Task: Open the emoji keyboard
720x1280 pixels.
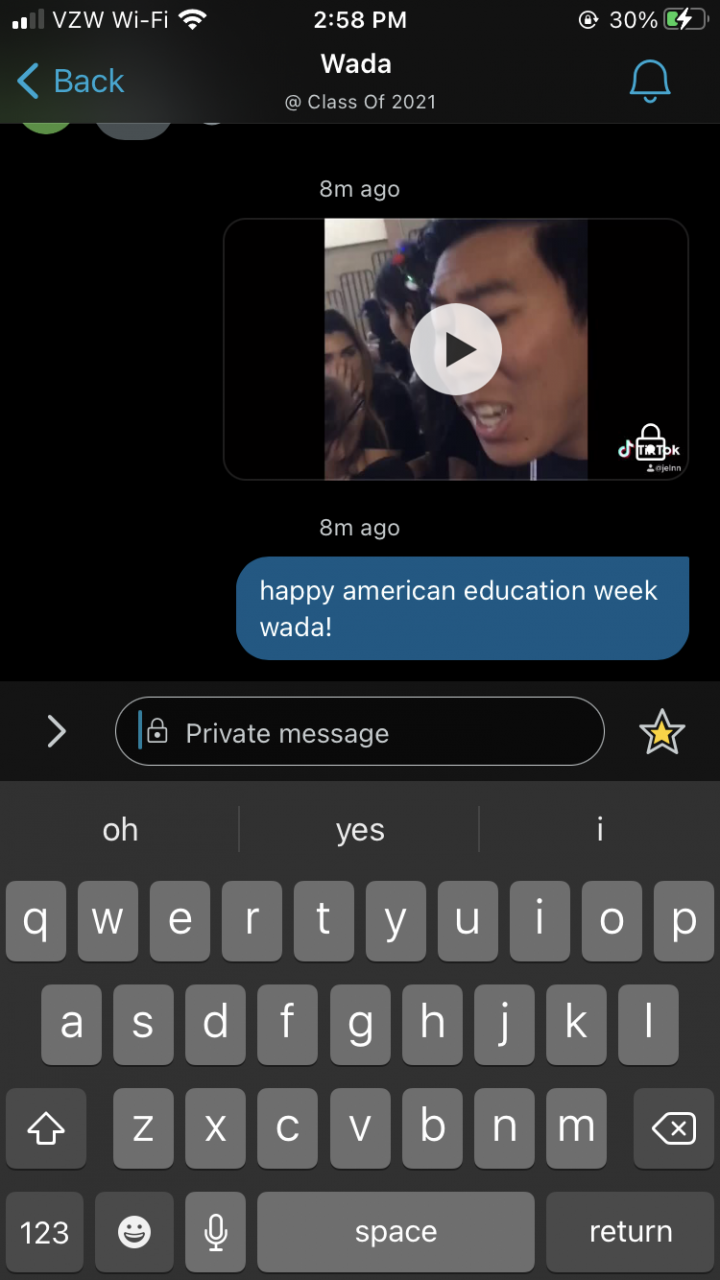Action: click(x=134, y=1232)
